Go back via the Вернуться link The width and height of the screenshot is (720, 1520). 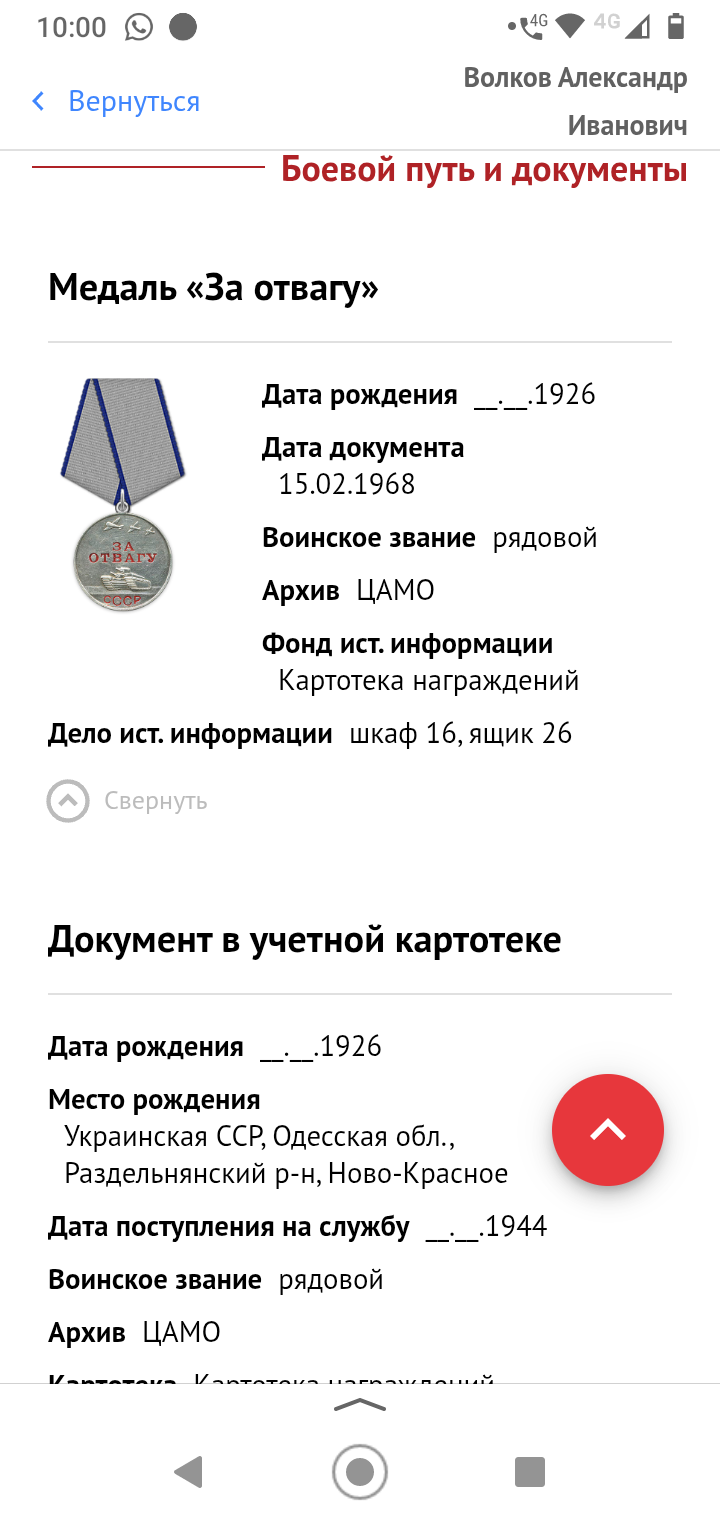[116, 101]
